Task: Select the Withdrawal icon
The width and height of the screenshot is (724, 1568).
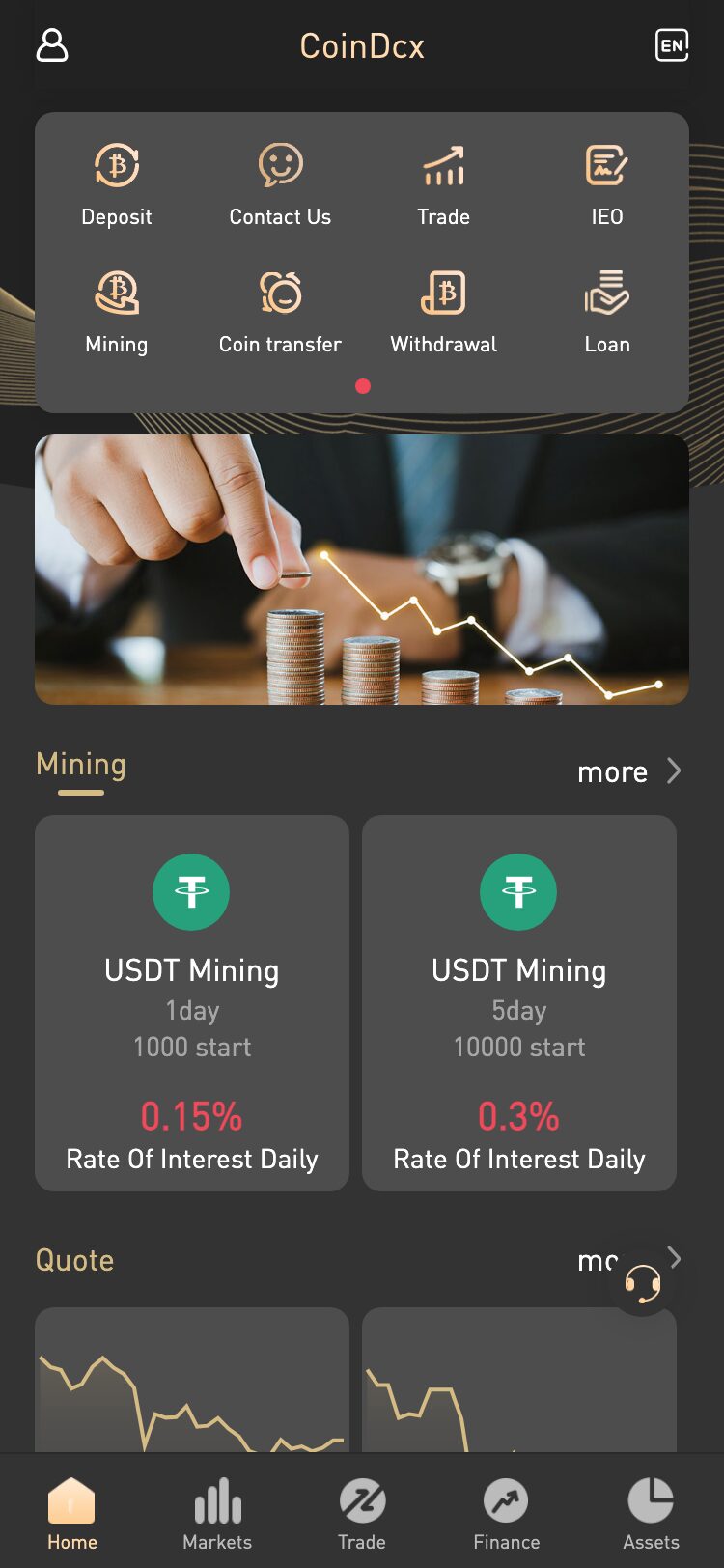Action: pos(443,292)
